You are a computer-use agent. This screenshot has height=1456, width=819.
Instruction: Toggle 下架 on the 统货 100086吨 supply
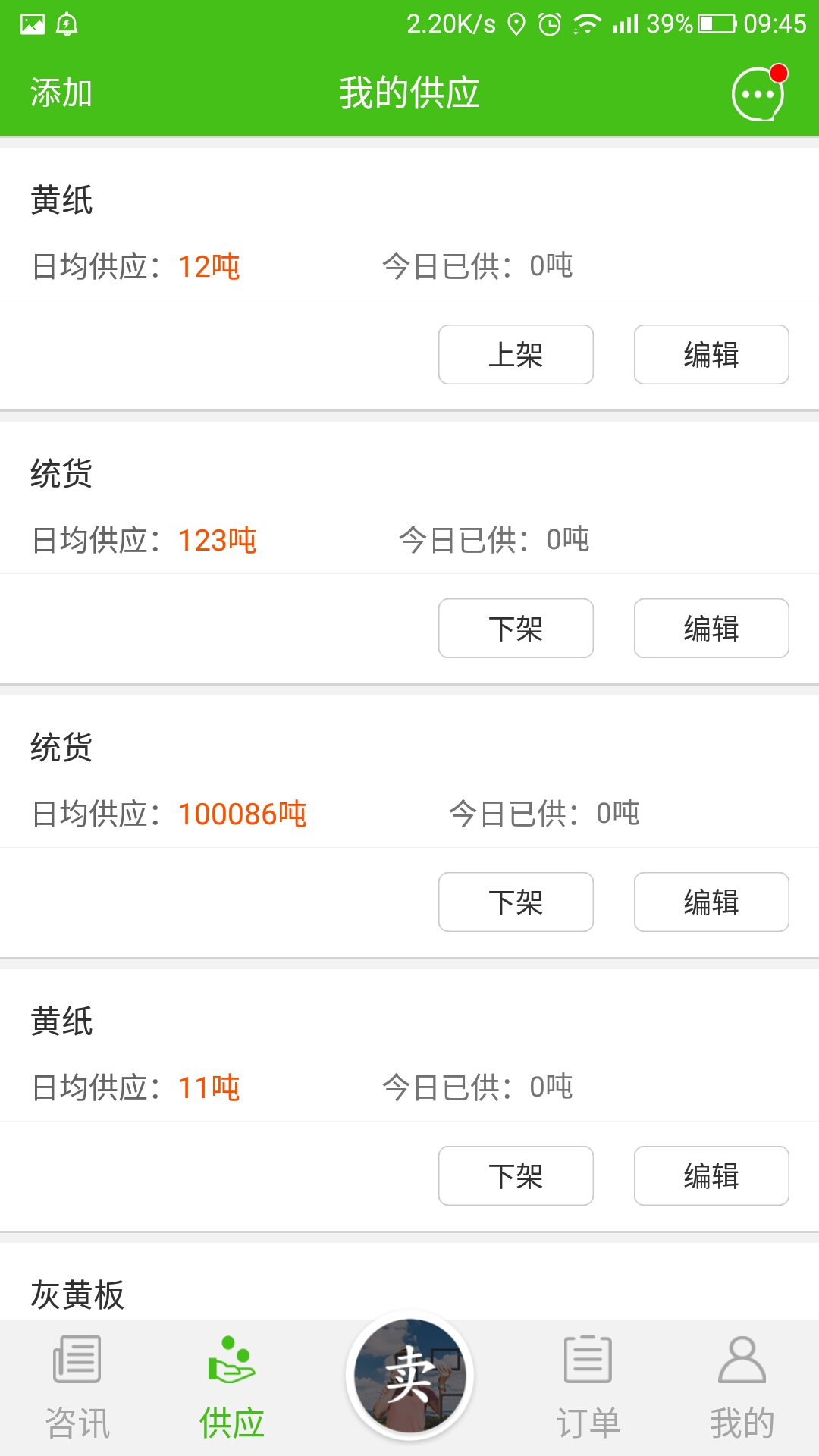coord(516,902)
